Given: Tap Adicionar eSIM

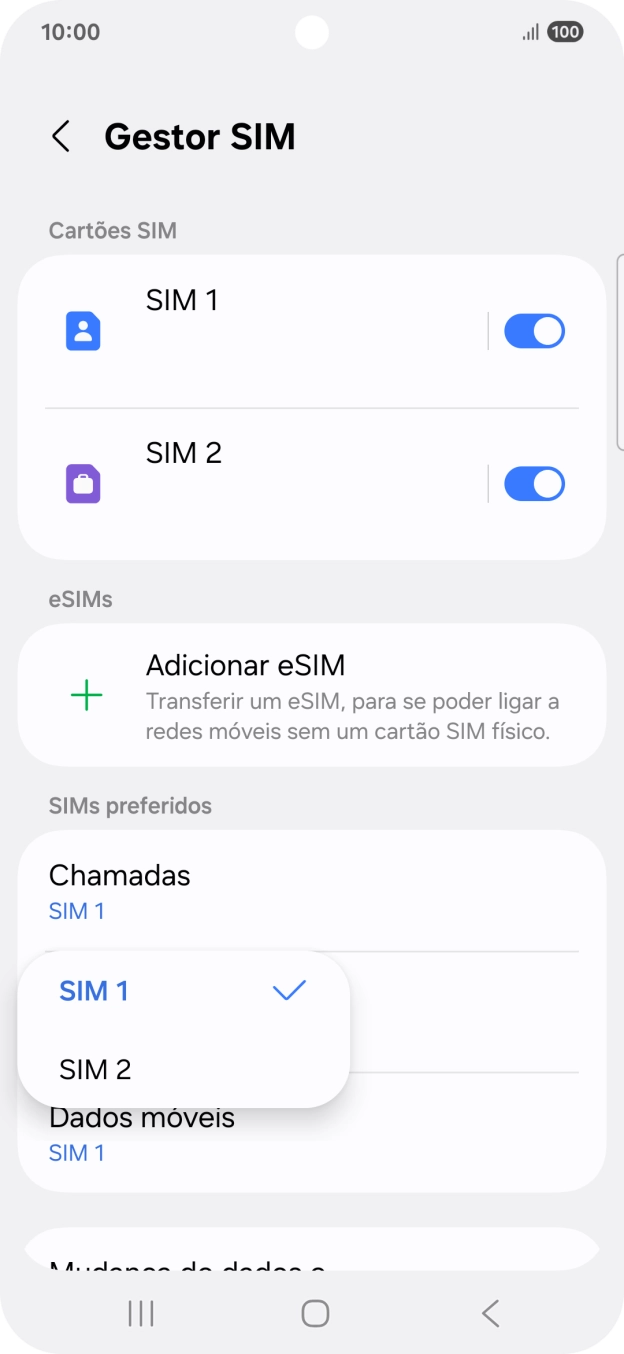Looking at the screenshot, I should [311, 696].
